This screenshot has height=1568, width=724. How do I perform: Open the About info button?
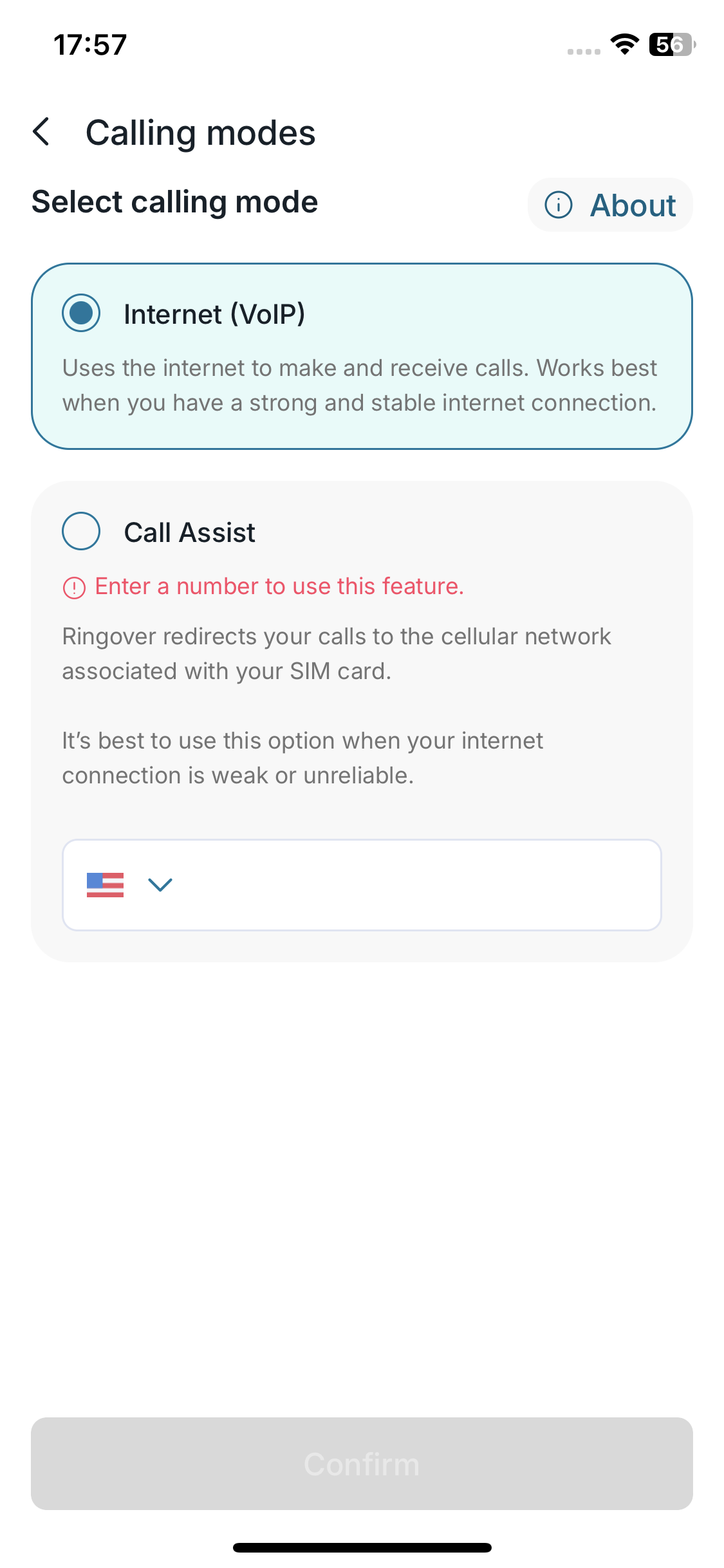[x=609, y=205]
